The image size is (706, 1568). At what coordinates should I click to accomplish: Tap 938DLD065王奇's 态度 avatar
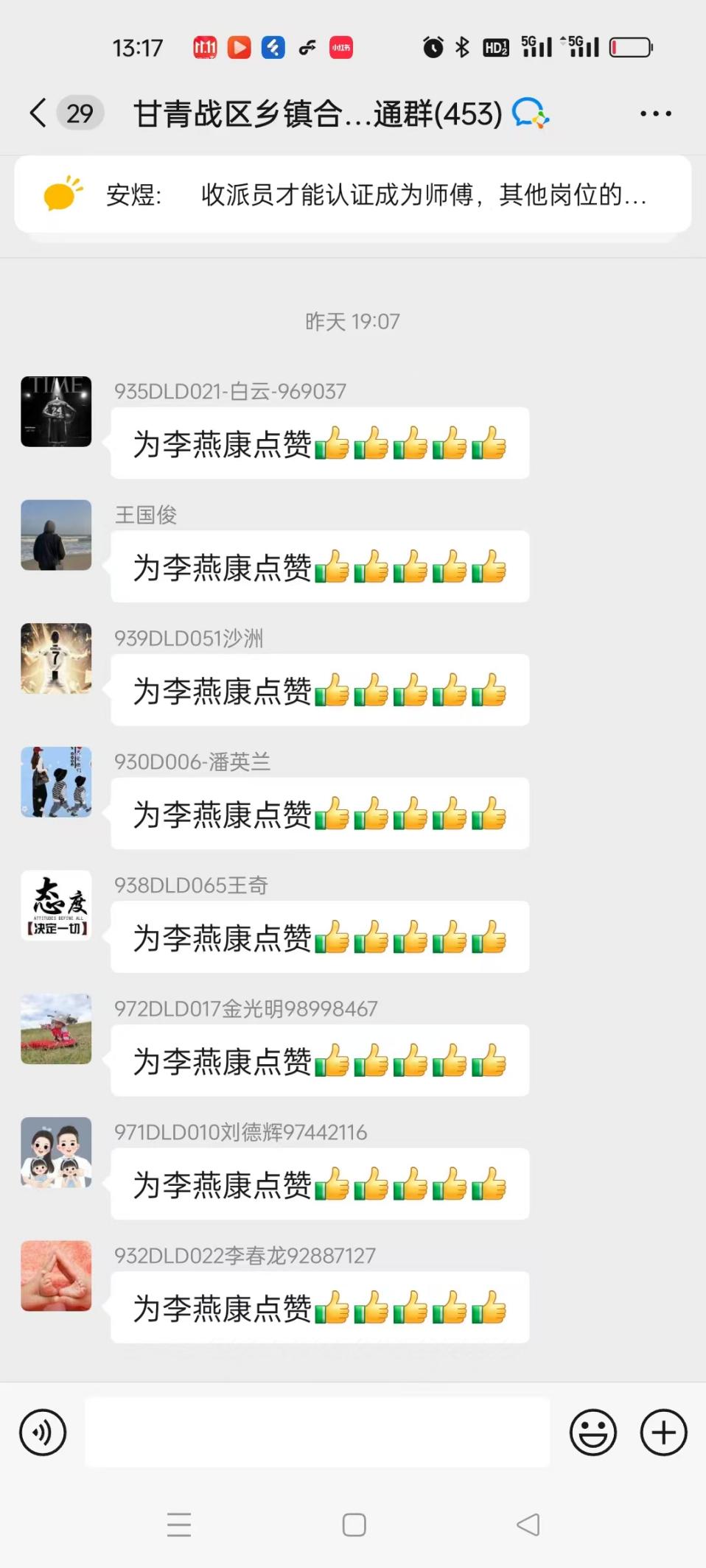(56, 907)
